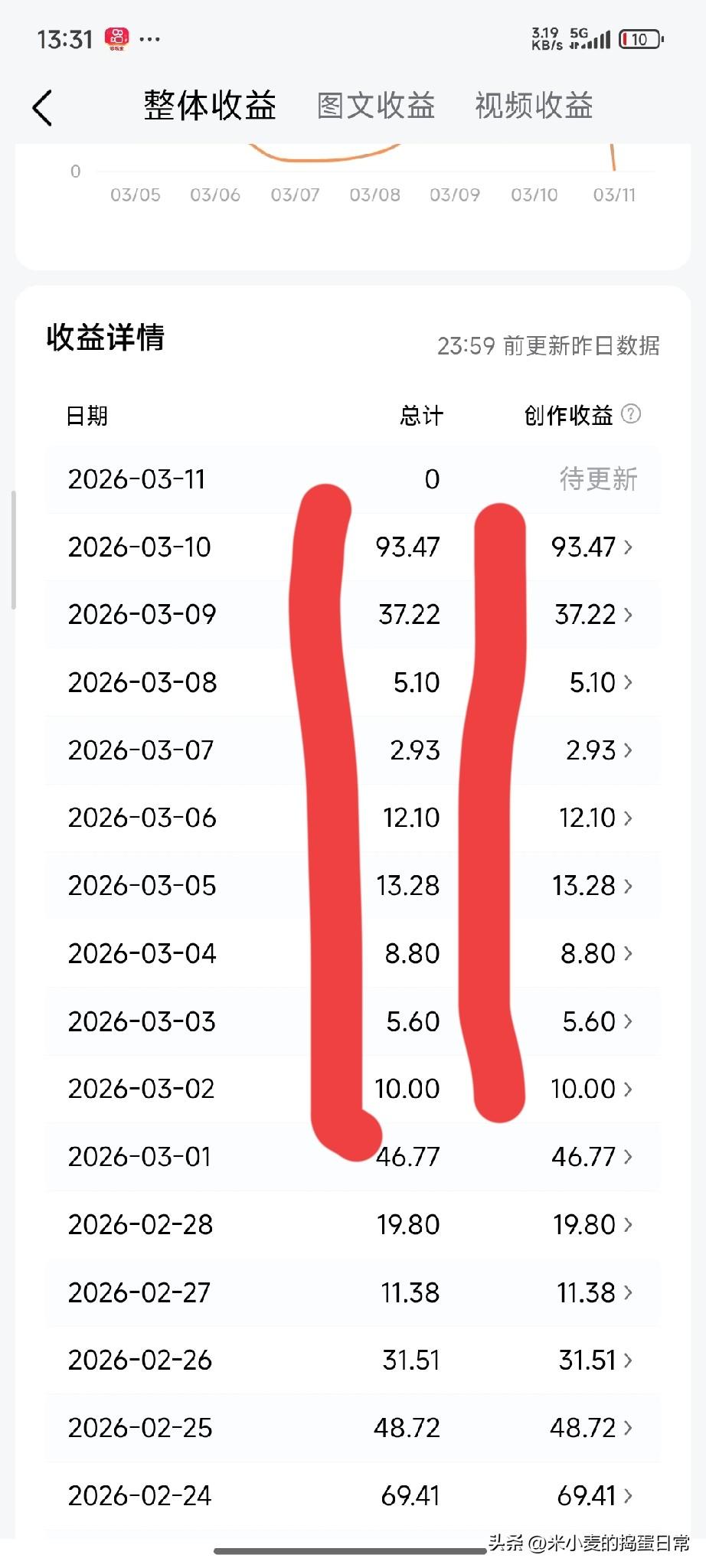Tap the back arrow to return
Screen dimensions: 706x1568
[x=42, y=107]
